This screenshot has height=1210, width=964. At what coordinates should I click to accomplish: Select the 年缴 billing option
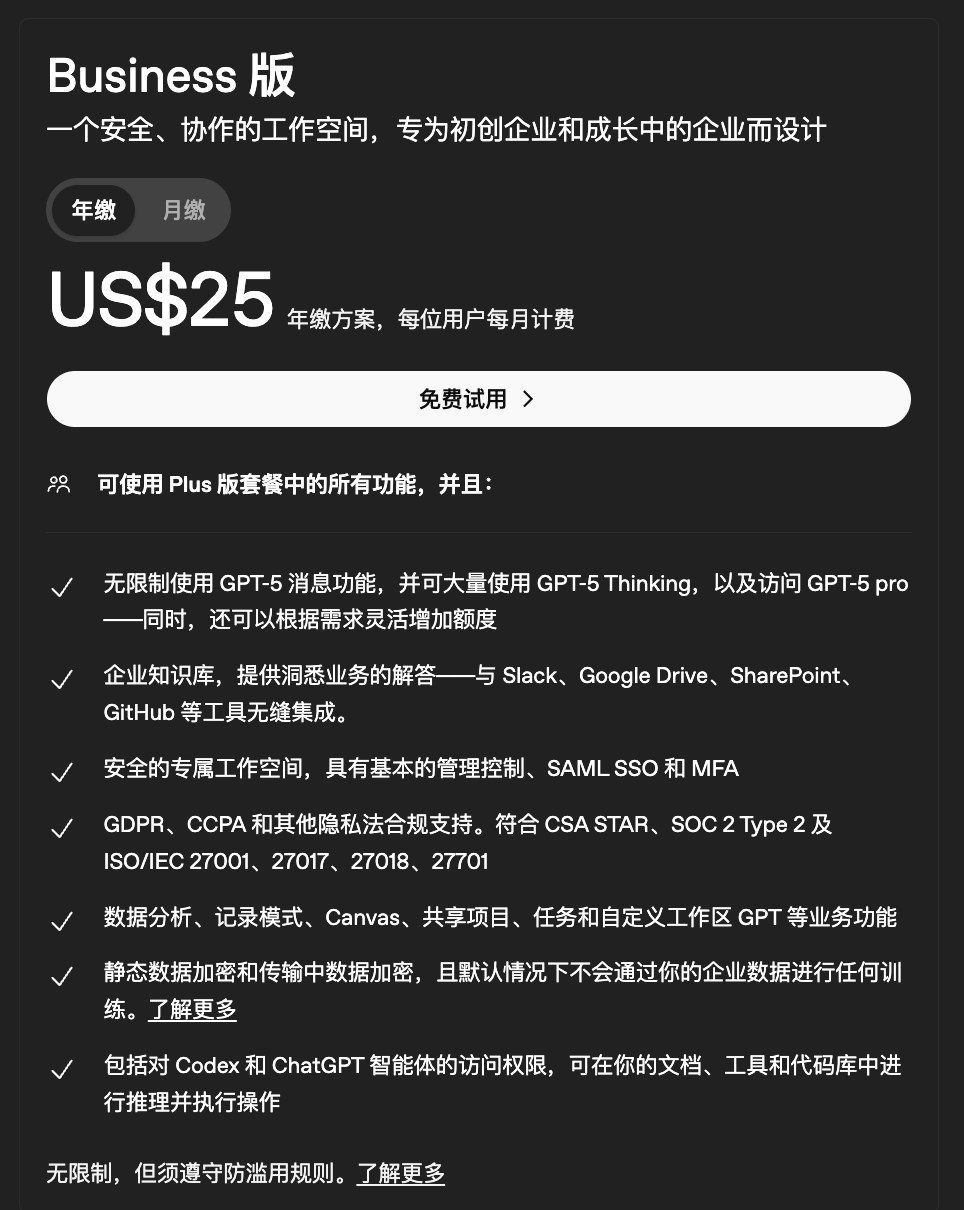(x=94, y=210)
